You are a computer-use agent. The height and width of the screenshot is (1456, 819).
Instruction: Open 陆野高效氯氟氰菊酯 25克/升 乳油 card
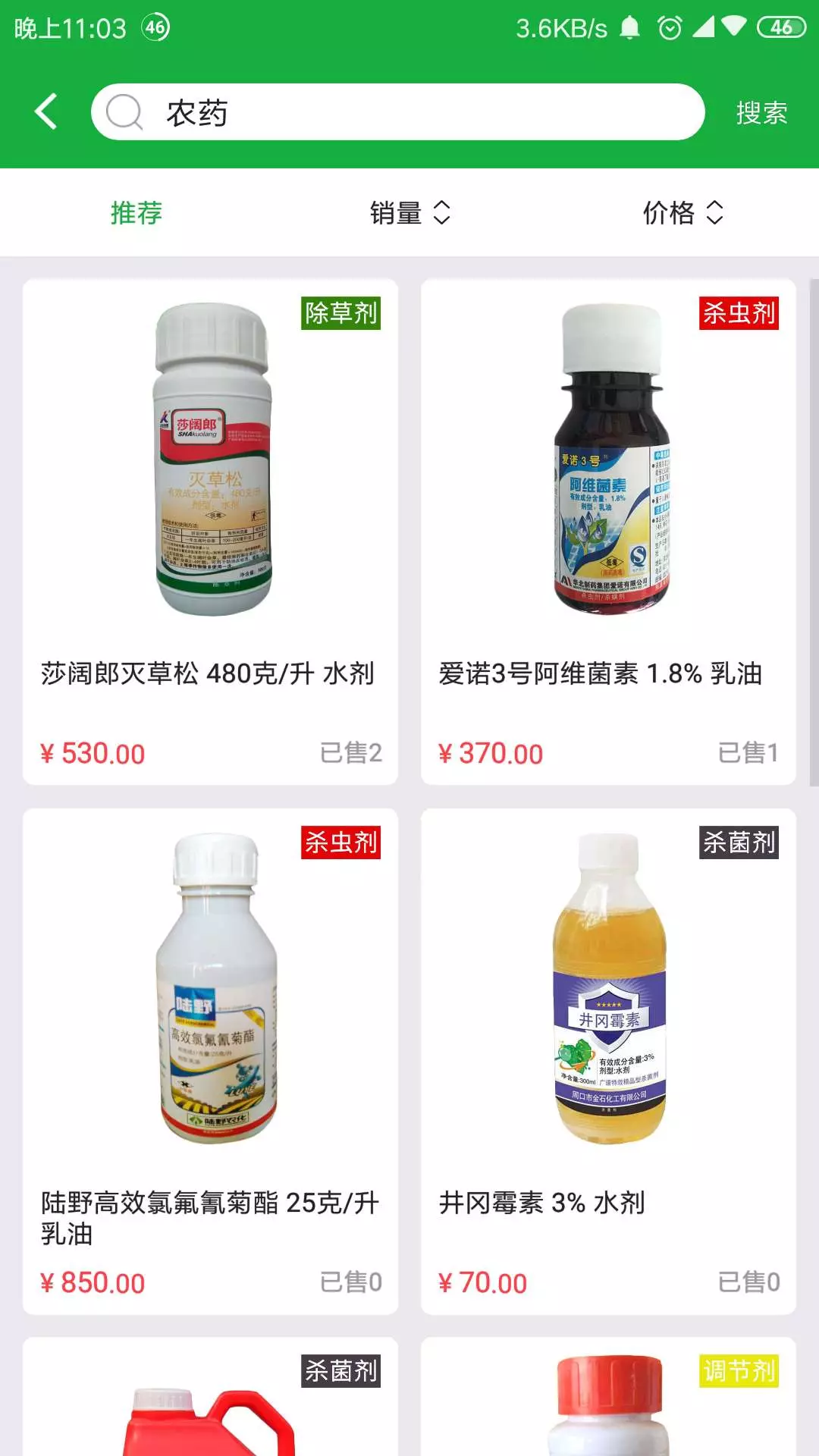pyautogui.click(x=210, y=1061)
